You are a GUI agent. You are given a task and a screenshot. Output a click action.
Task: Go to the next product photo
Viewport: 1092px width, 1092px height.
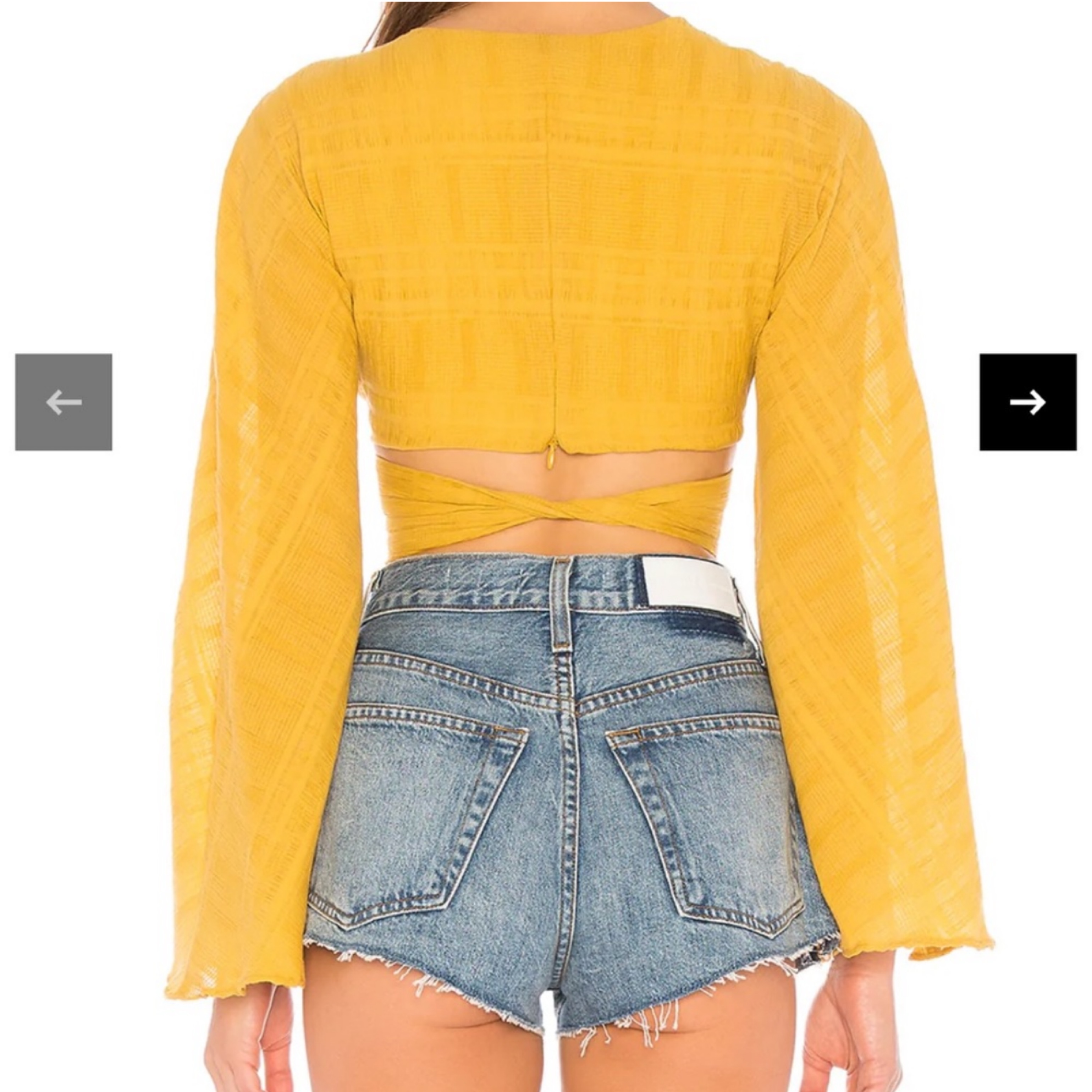pyautogui.click(x=1027, y=402)
